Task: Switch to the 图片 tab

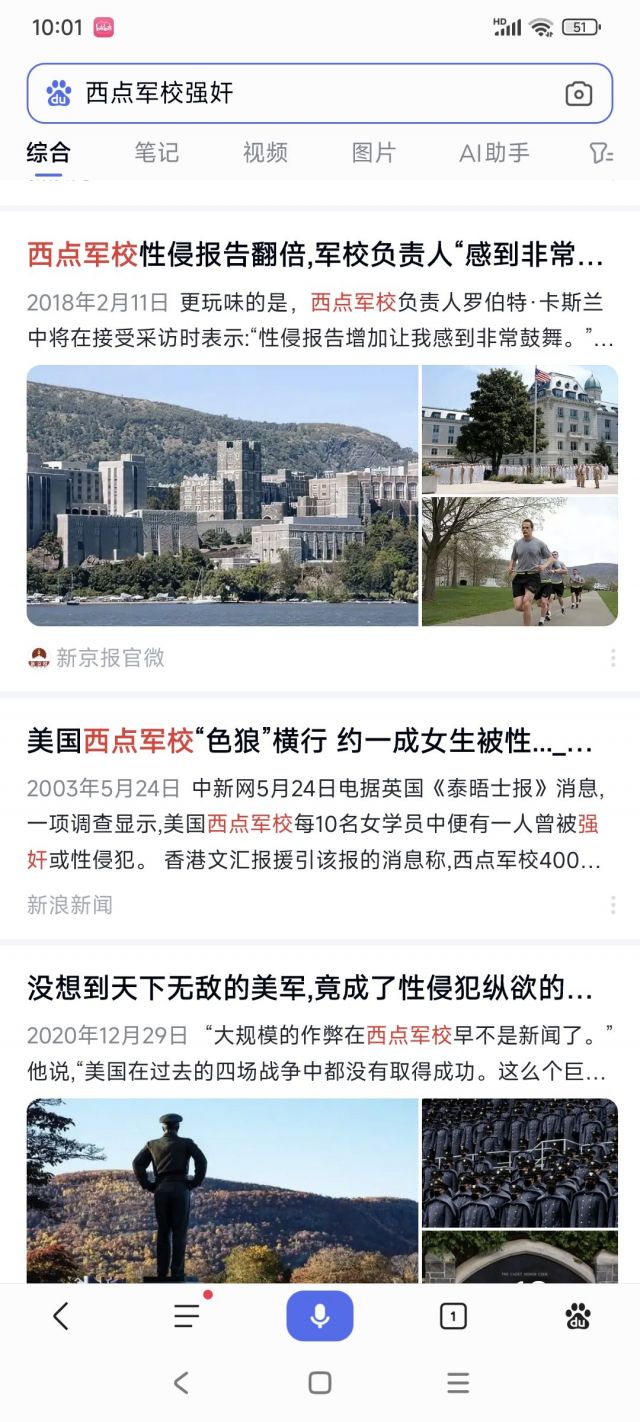Action: pos(373,153)
